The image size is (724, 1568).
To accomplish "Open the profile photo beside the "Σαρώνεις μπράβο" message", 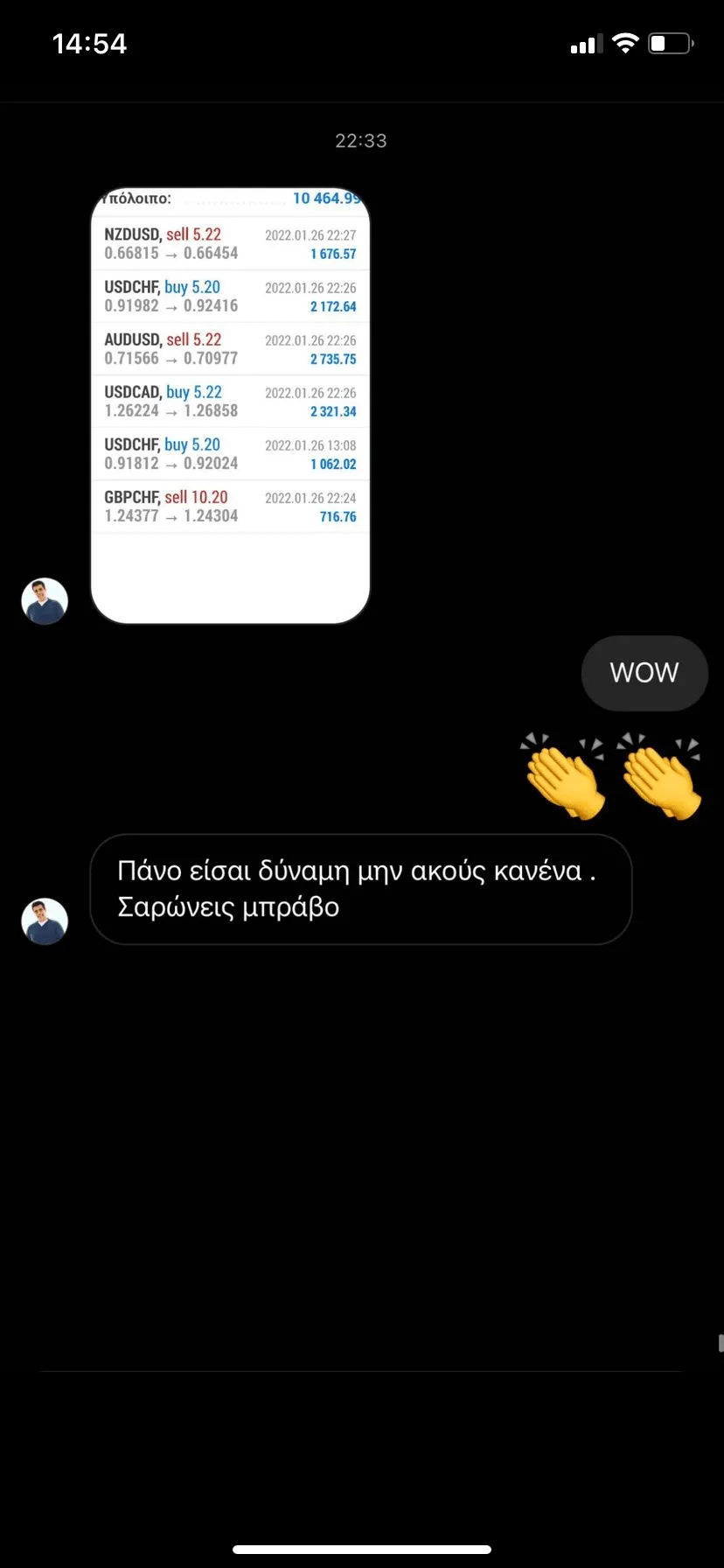I will [x=45, y=921].
